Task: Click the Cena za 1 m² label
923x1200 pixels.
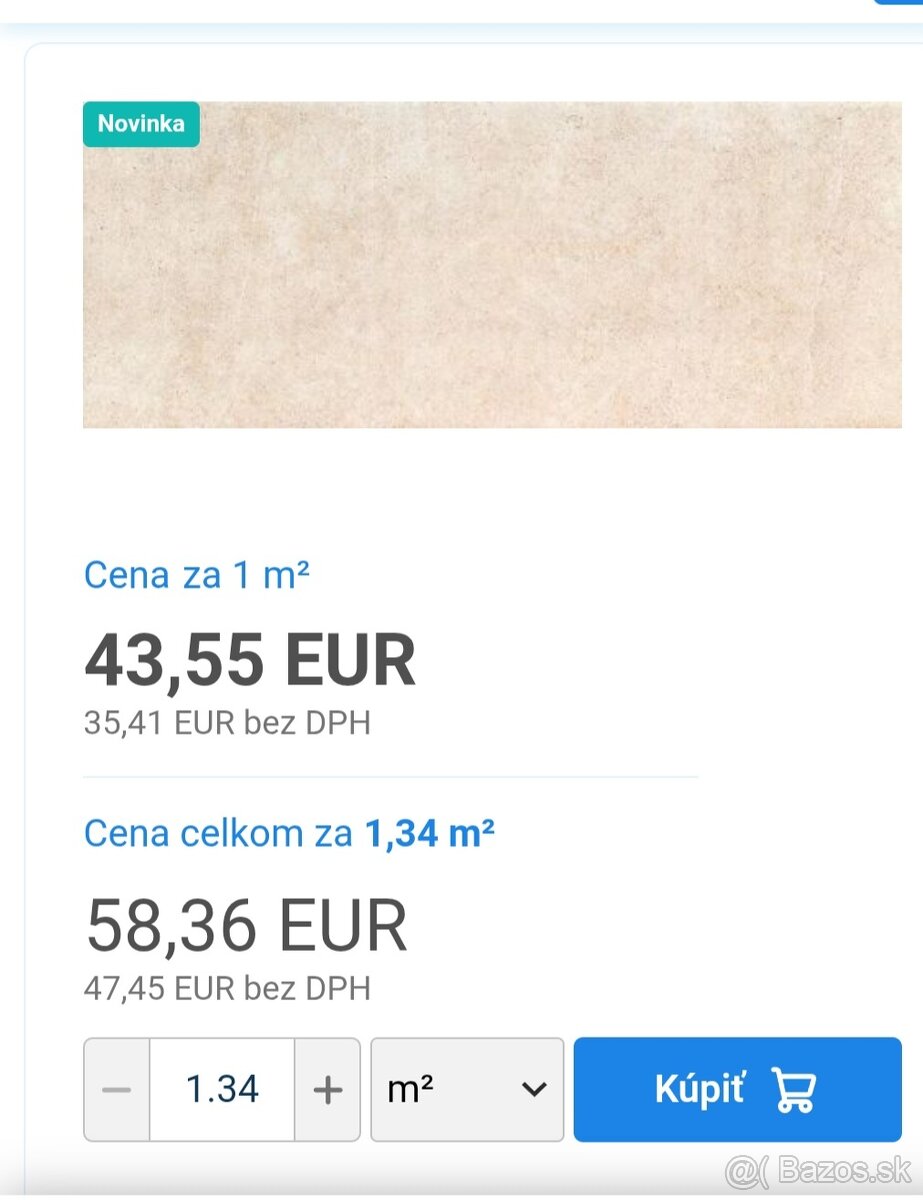Action: coord(197,574)
